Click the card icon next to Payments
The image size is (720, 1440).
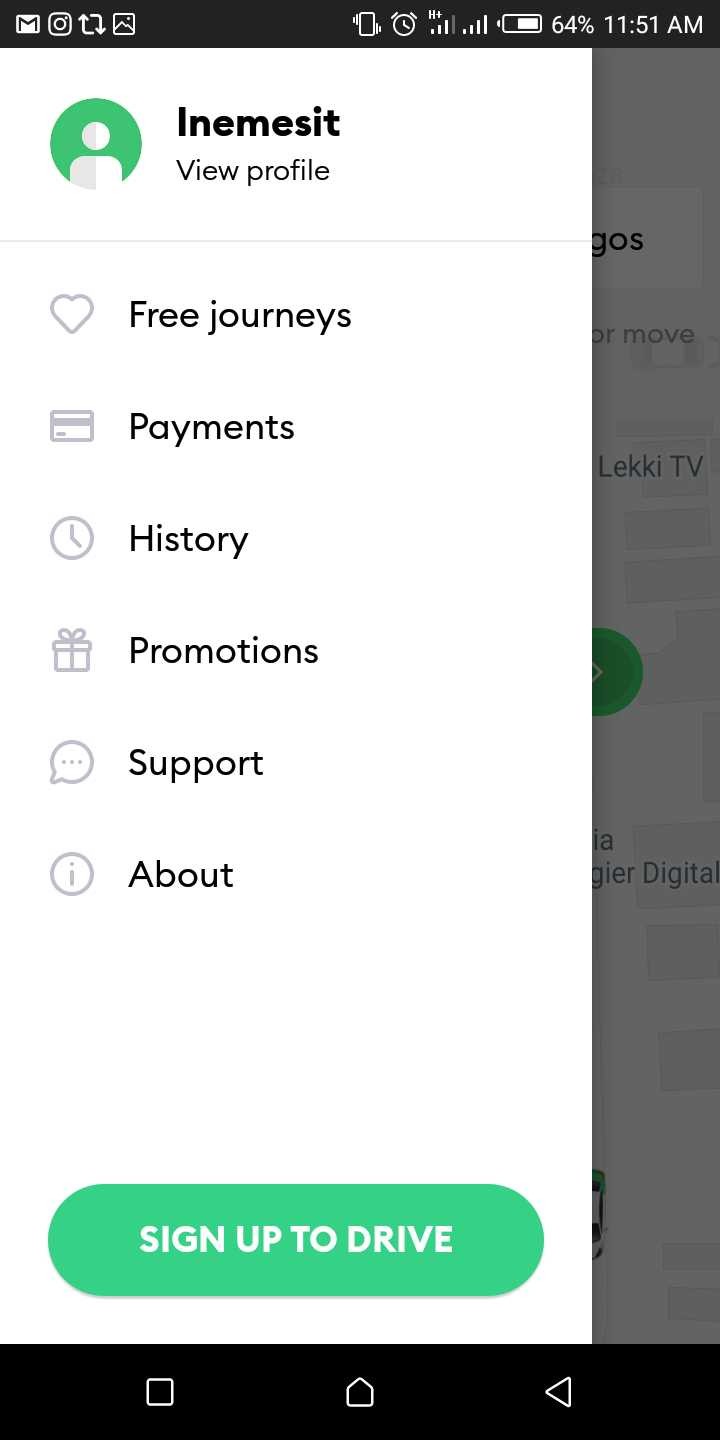[71, 426]
